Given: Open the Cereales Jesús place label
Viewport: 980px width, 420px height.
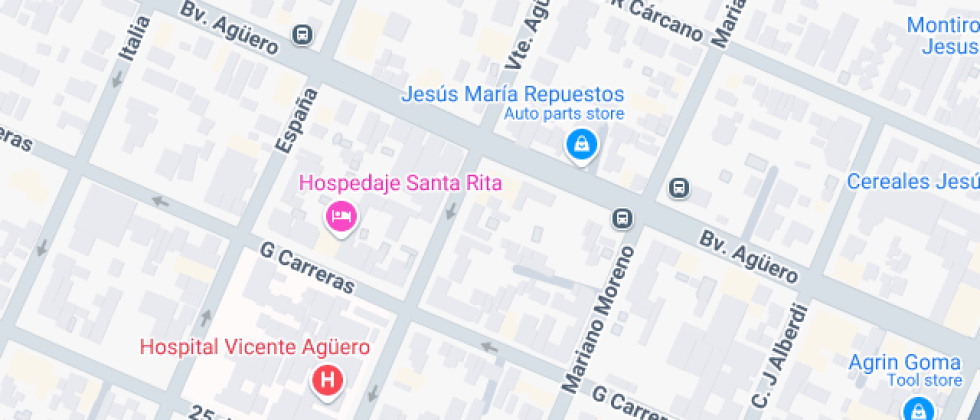Looking at the screenshot, I should (x=912, y=181).
